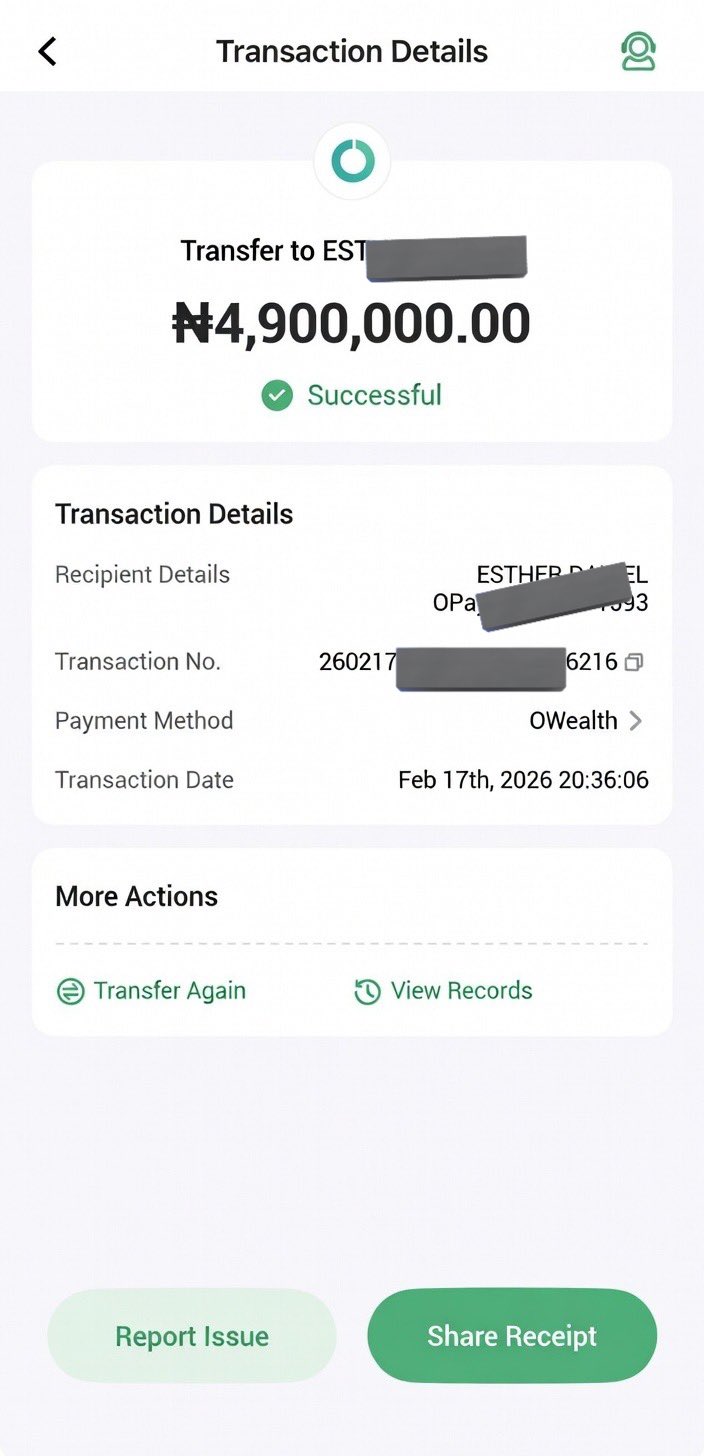
Task: Open View Records
Action: pyautogui.click(x=443, y=991)
